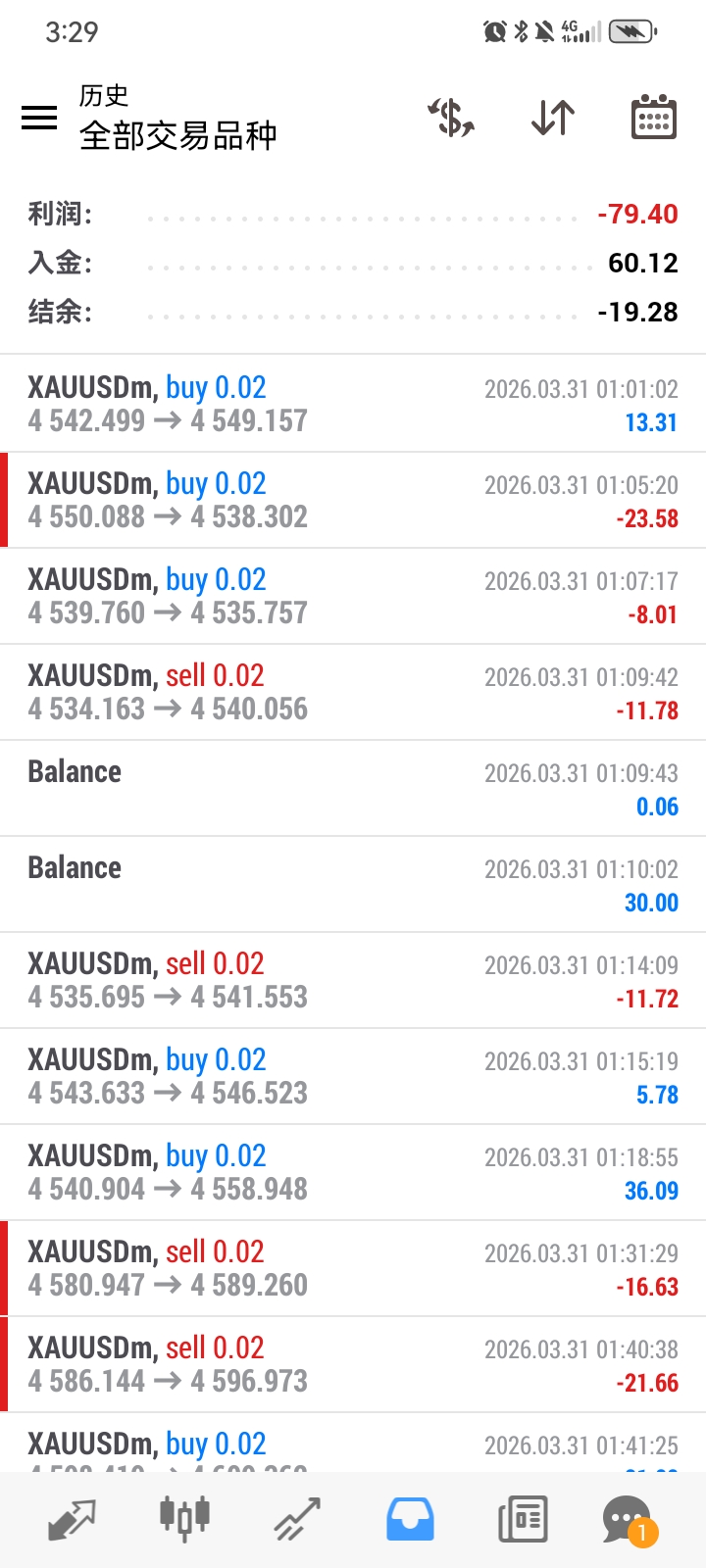Open the hamburger drawer menu

39,119
